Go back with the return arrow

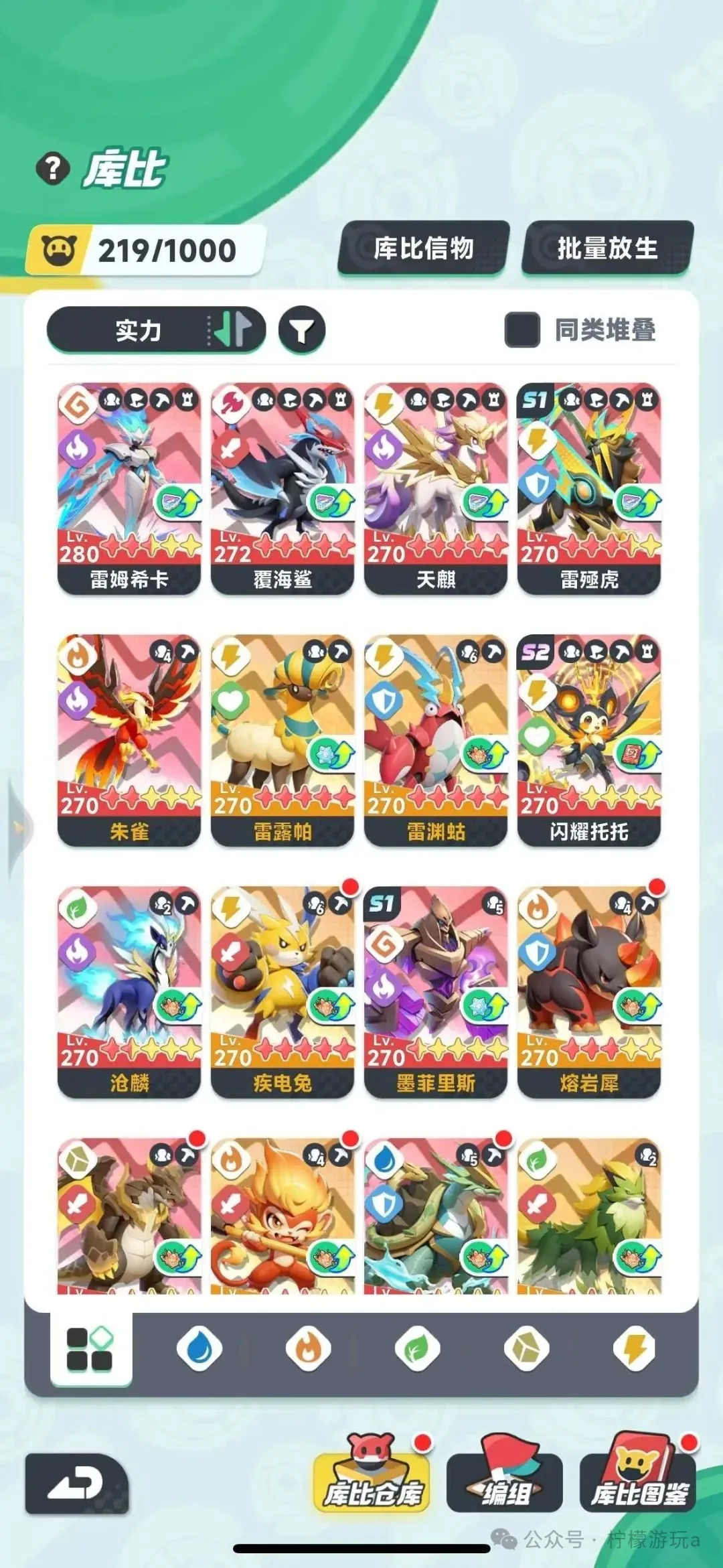[x=76, y=1483]
